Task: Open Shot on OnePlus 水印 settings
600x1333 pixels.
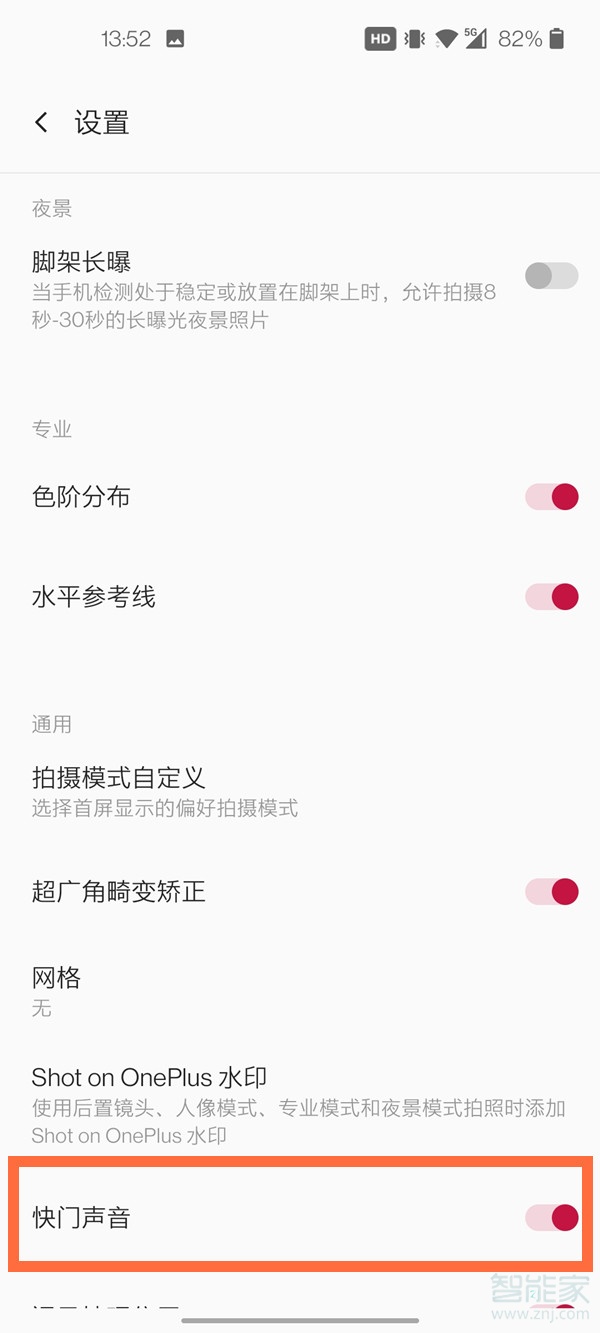Action: (300, 1105)
